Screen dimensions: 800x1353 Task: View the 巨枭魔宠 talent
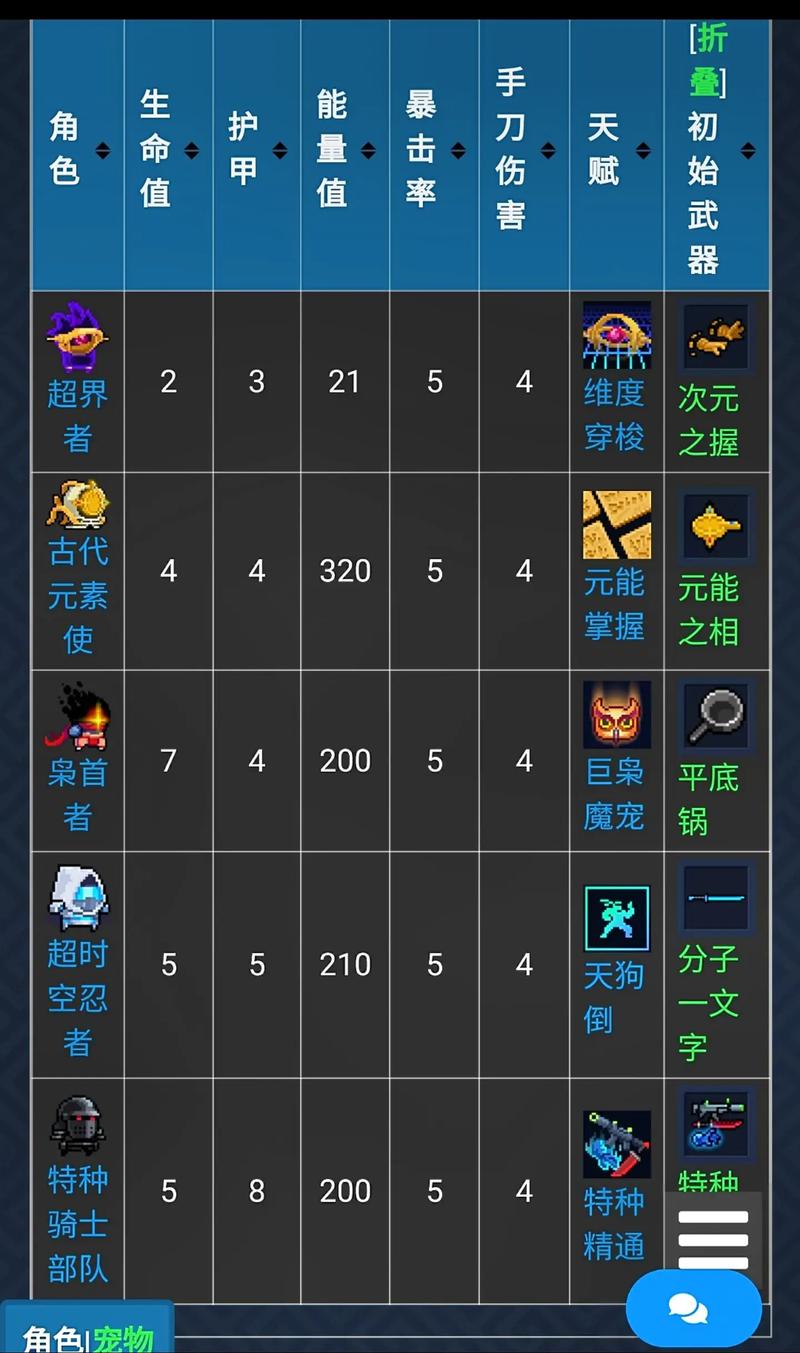tap(614, 794)
